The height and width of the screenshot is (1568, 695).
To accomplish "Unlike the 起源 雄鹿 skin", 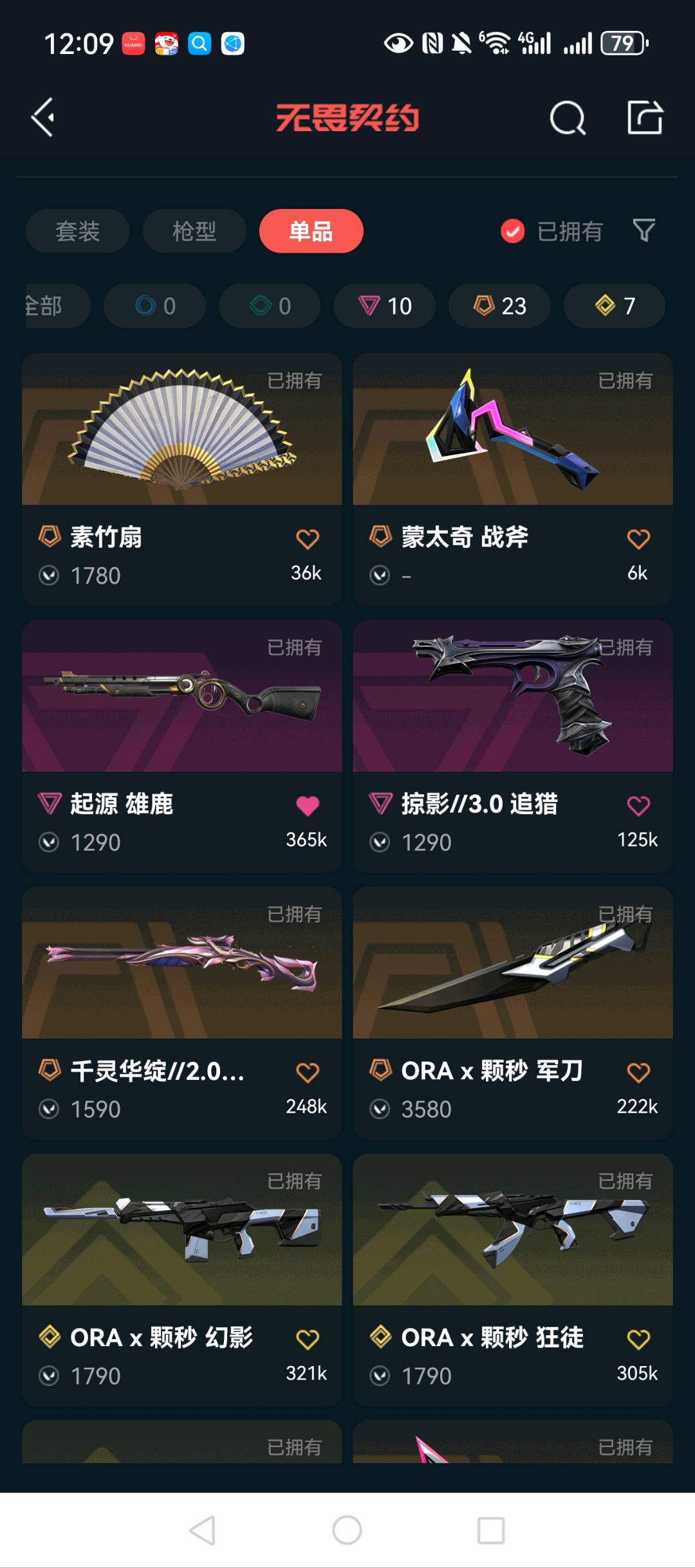I will 307,806.
